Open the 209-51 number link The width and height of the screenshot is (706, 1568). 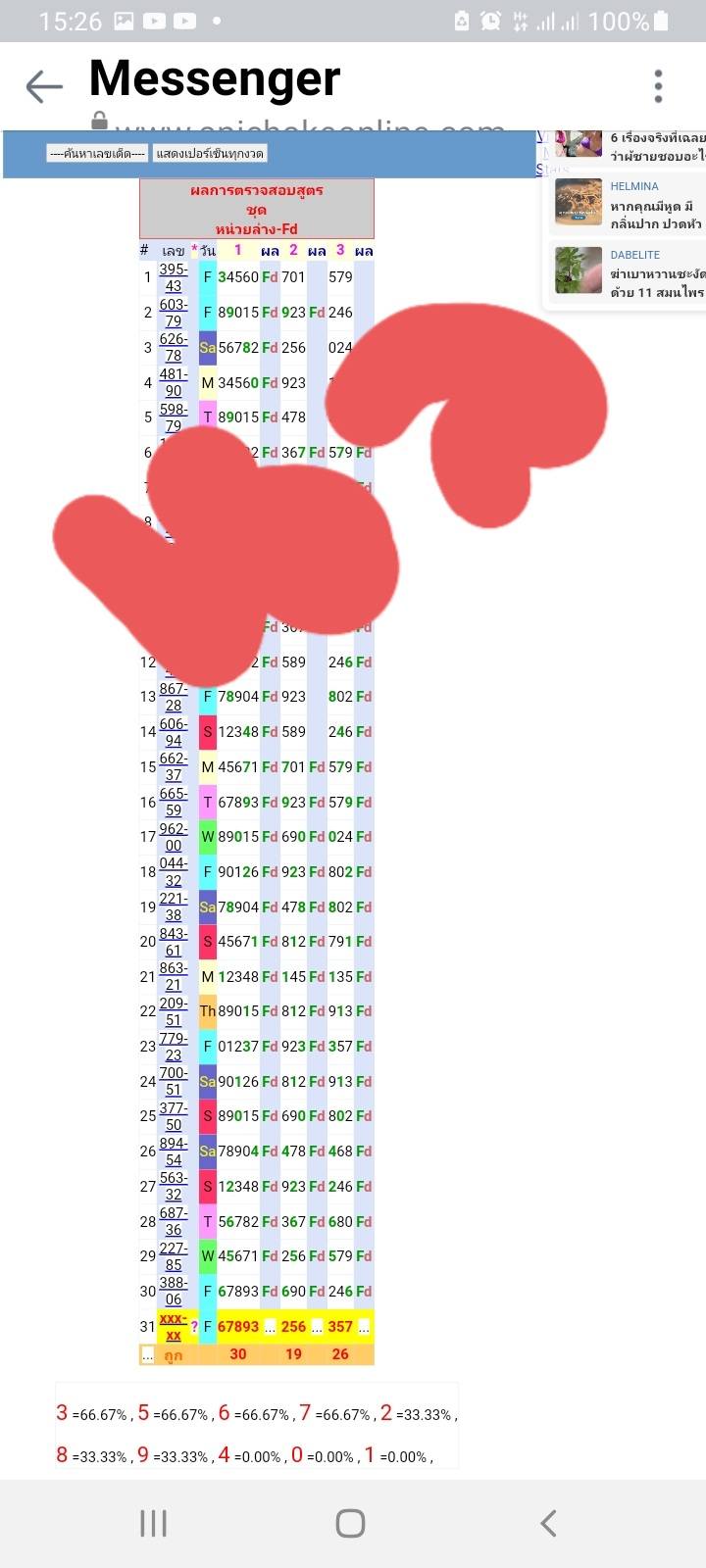[x=174, y=1011]
